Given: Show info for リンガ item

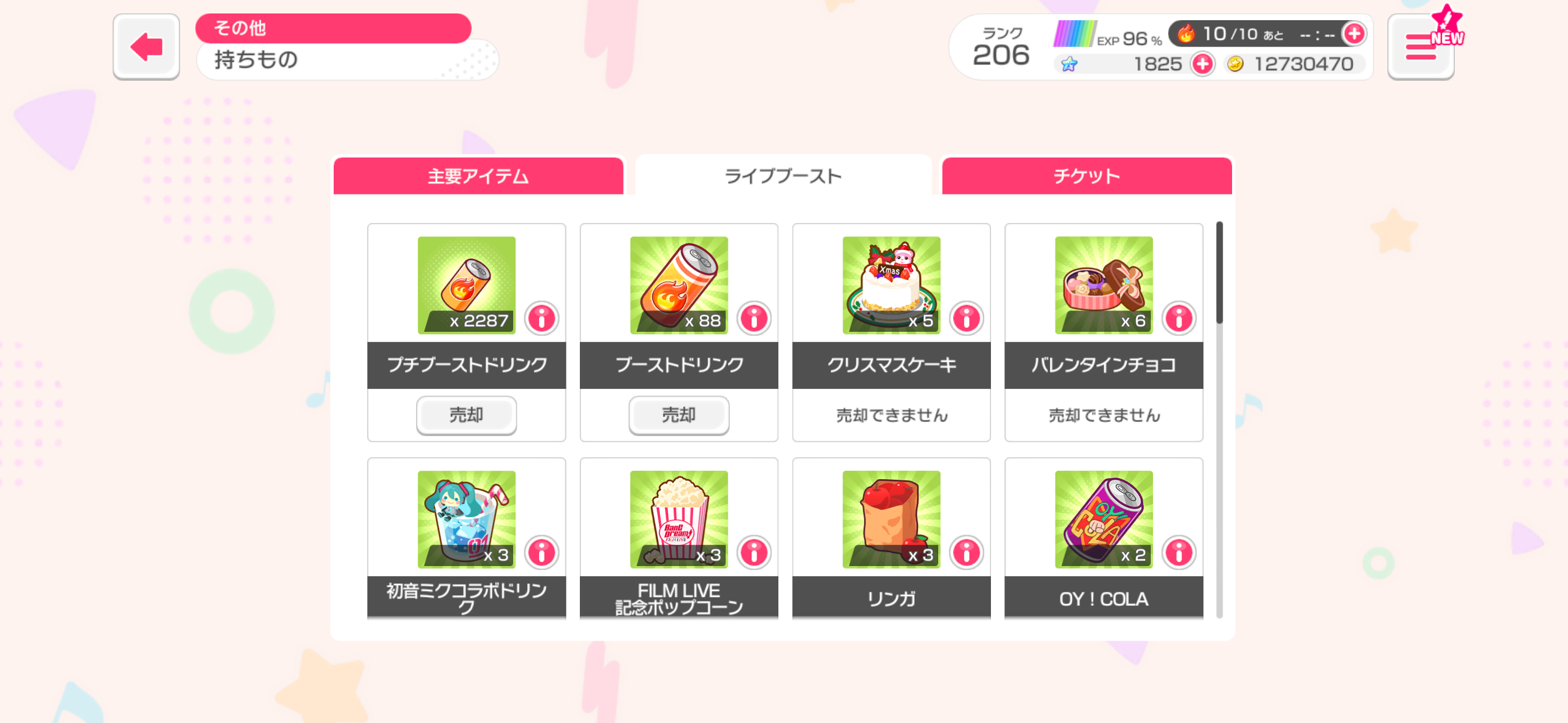Looking at the screenshot, I should (x=966, y=552).
